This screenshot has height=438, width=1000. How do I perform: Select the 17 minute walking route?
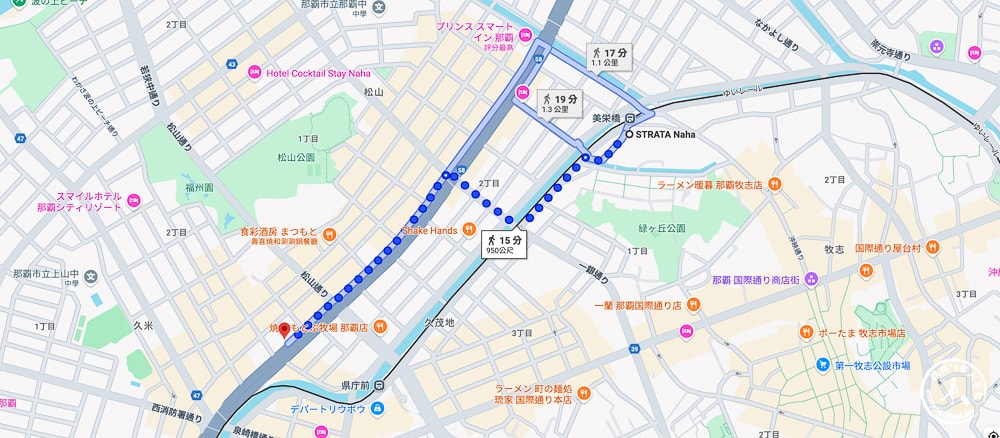point(607,56)
